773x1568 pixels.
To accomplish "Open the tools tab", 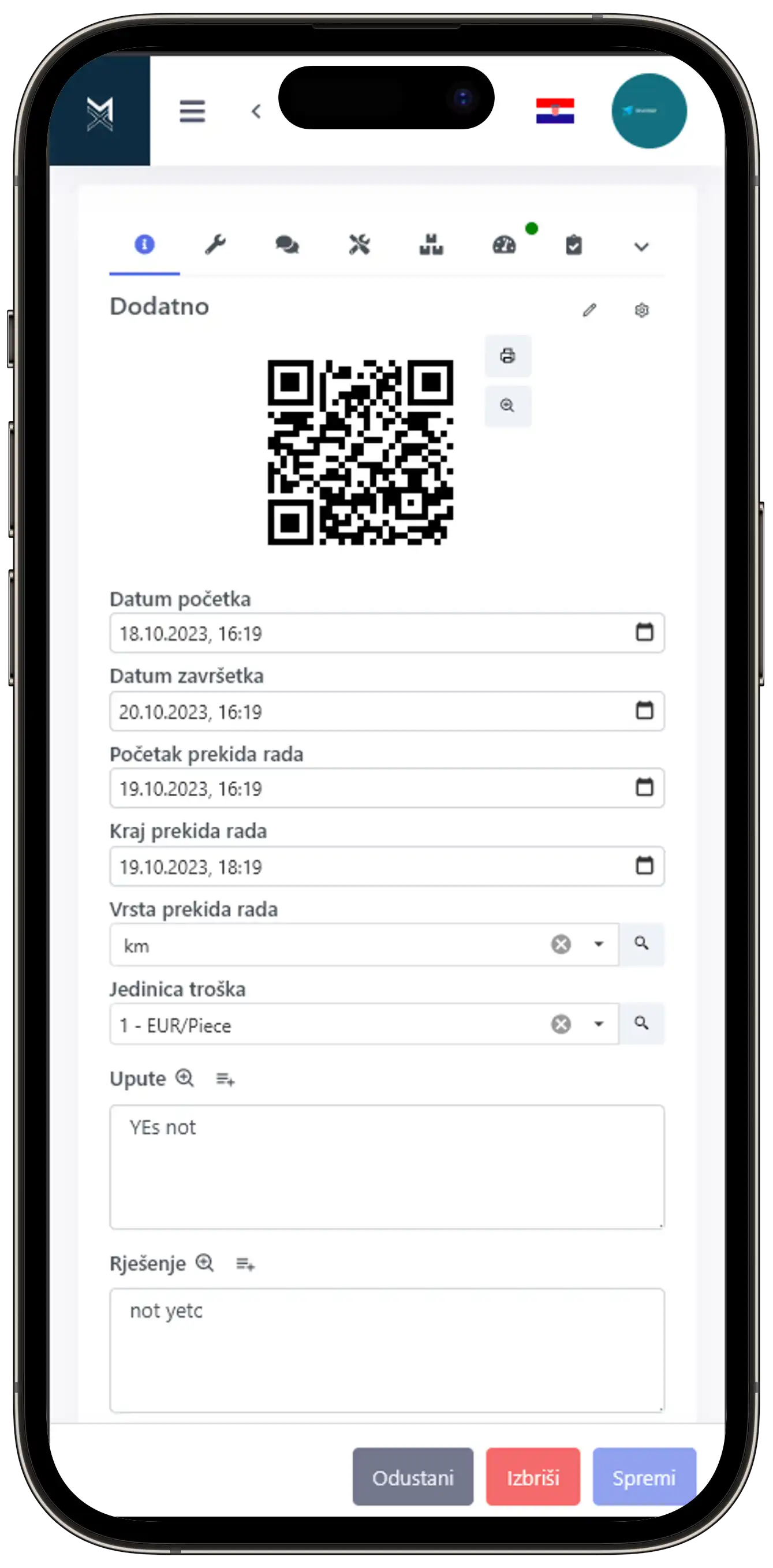I will tap(359, 245).
